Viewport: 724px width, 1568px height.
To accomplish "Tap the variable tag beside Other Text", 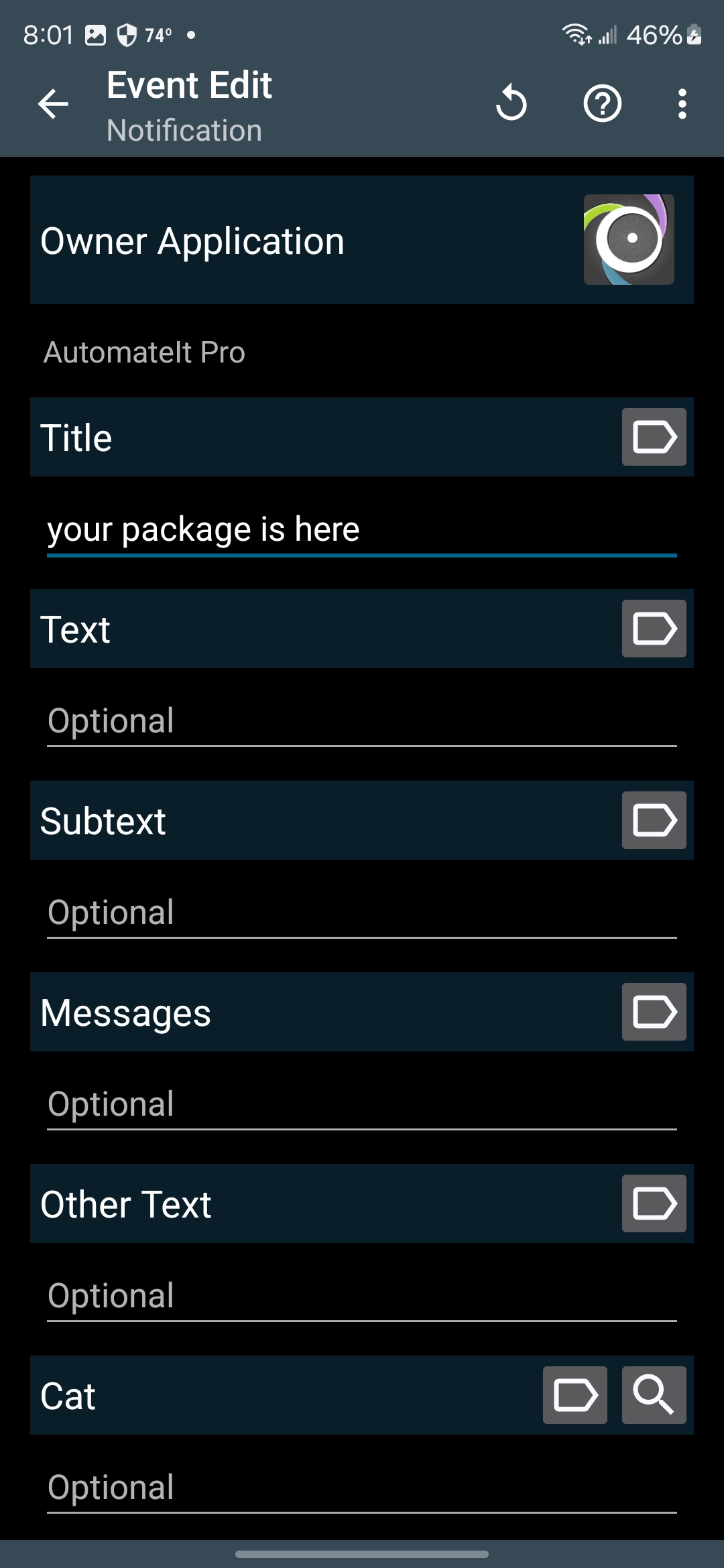I will point(654,1203).
